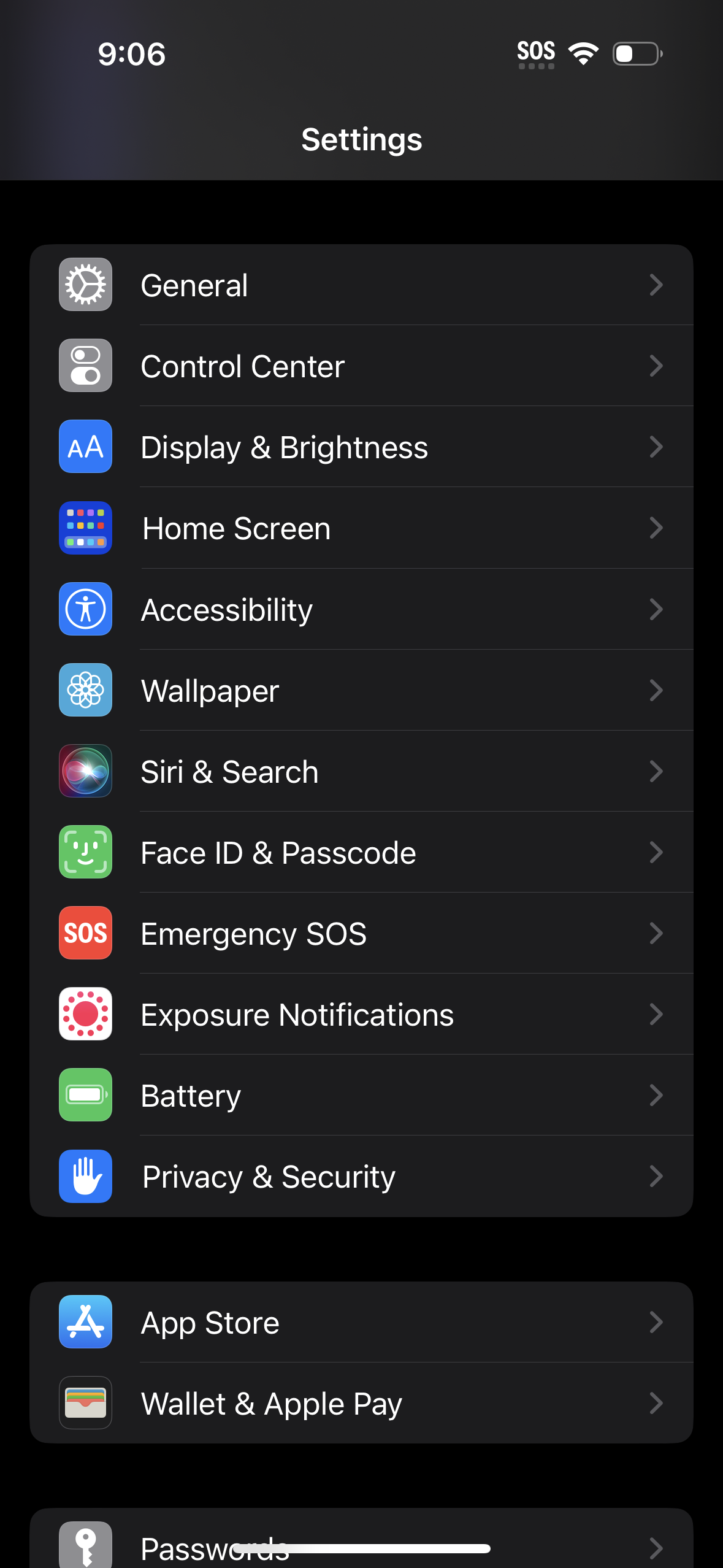Go to Face ID & Passcode
Viewport: 723px width, 1568px height.
pyautogui.click(x=361, y=852)
